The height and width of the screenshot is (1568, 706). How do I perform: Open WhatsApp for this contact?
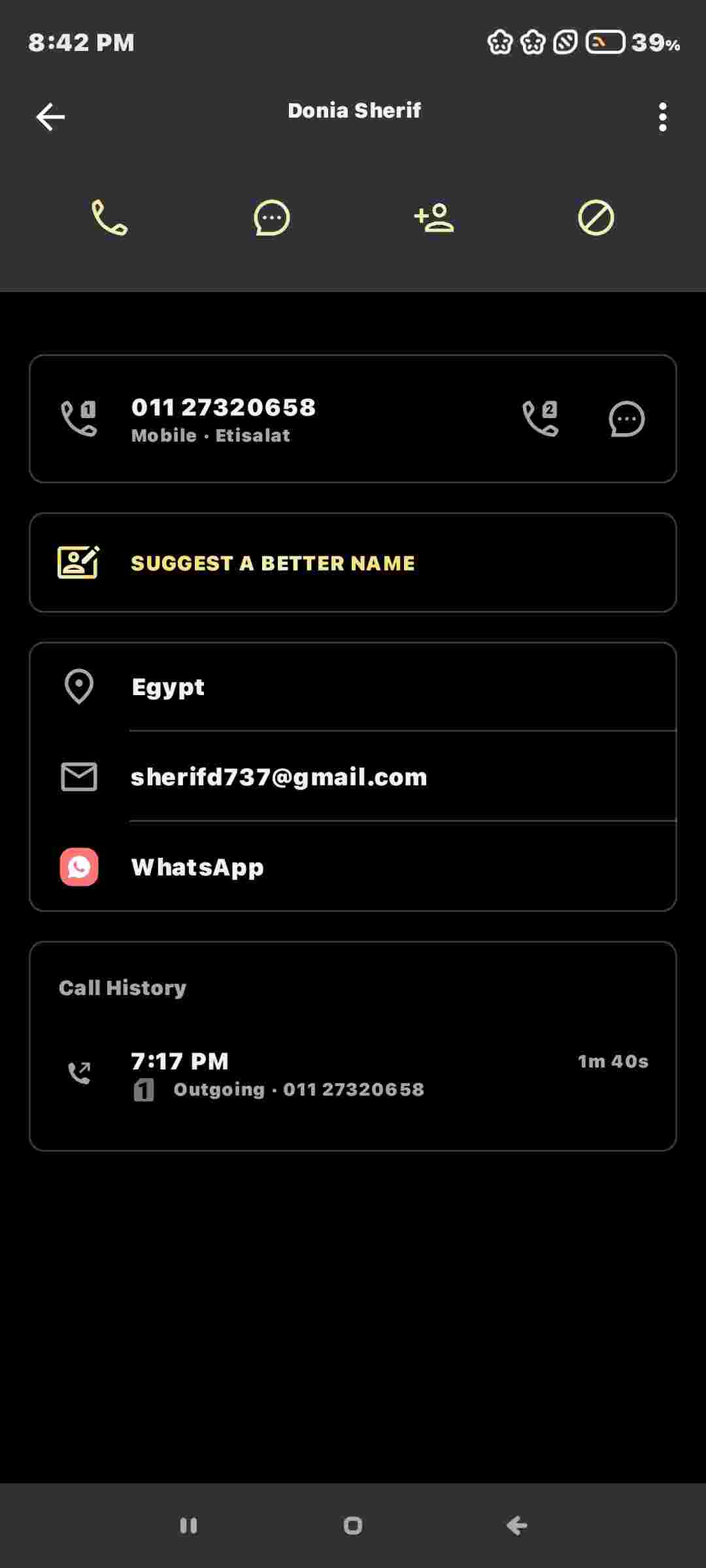point(353,867)
